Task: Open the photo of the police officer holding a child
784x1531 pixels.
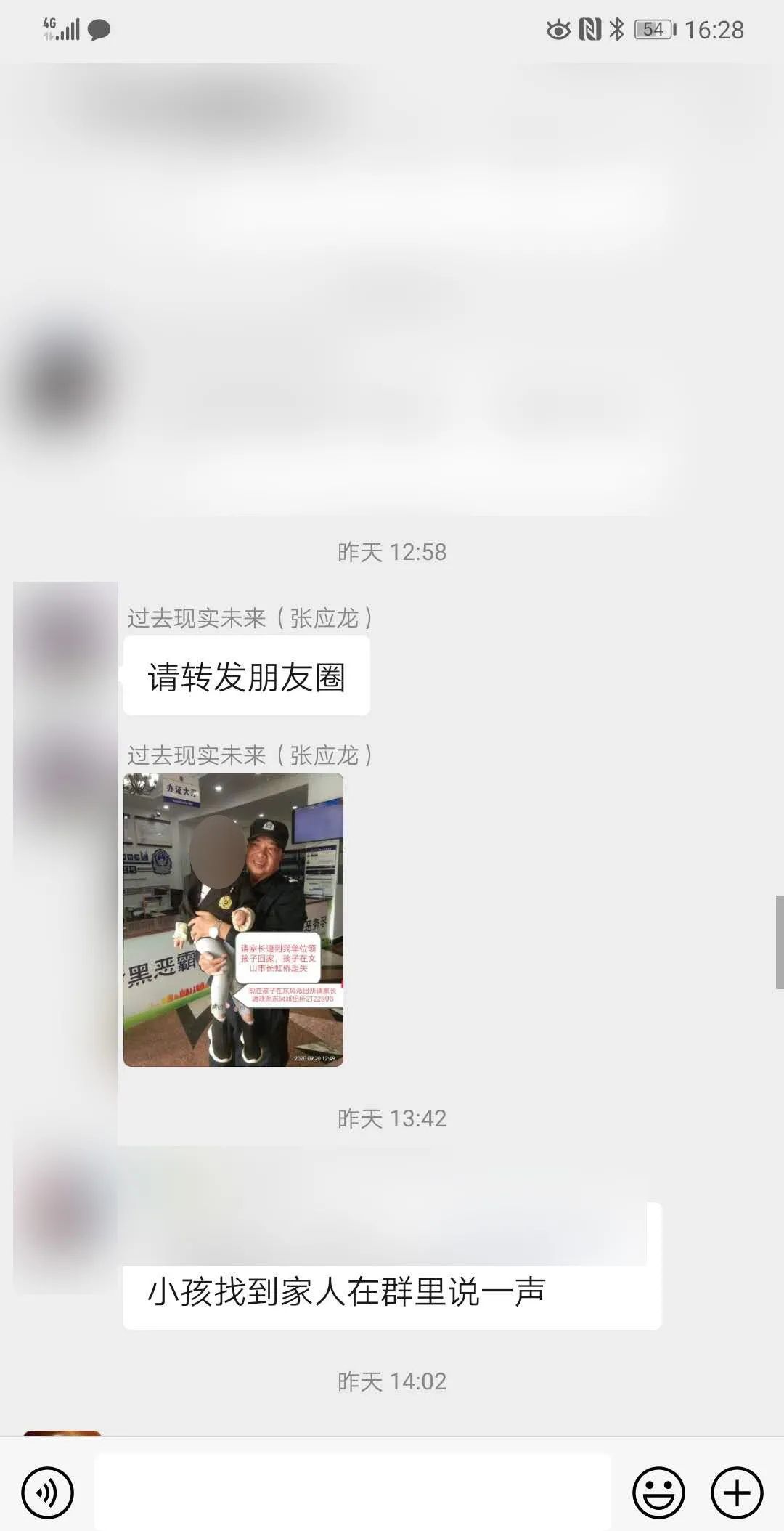Action: (233, 919)
